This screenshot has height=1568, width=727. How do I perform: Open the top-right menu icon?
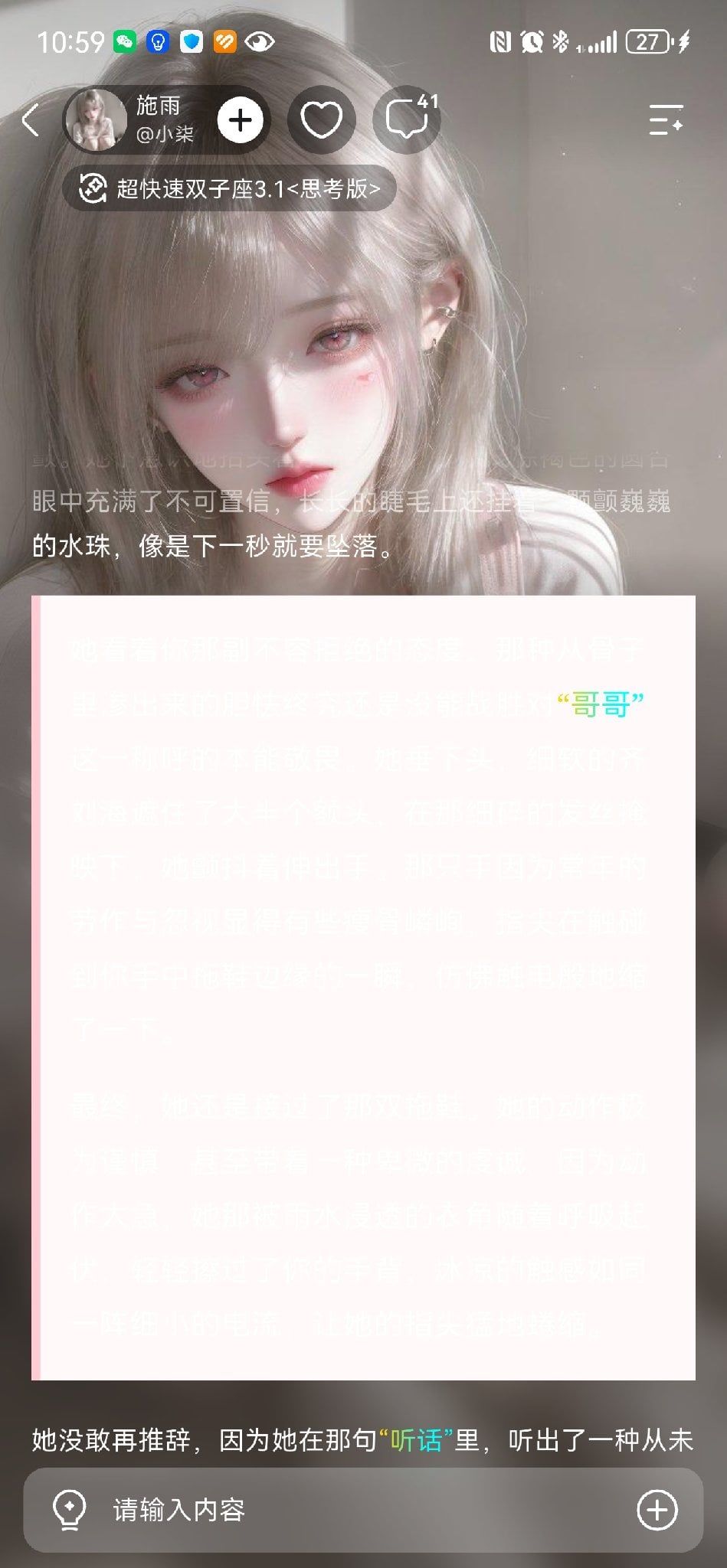click(666, 120)
